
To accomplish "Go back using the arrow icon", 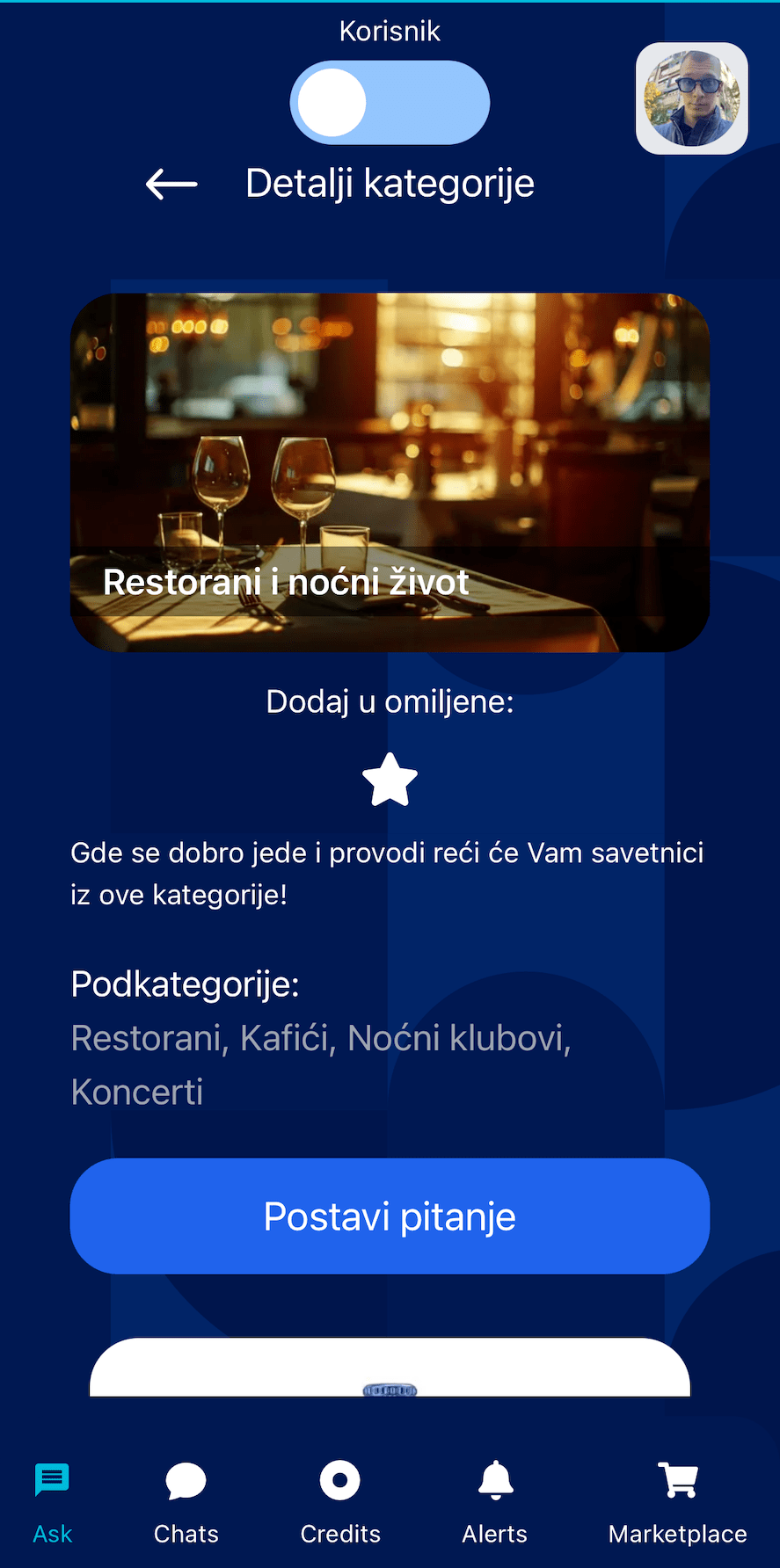I will (x=171, y=185).
